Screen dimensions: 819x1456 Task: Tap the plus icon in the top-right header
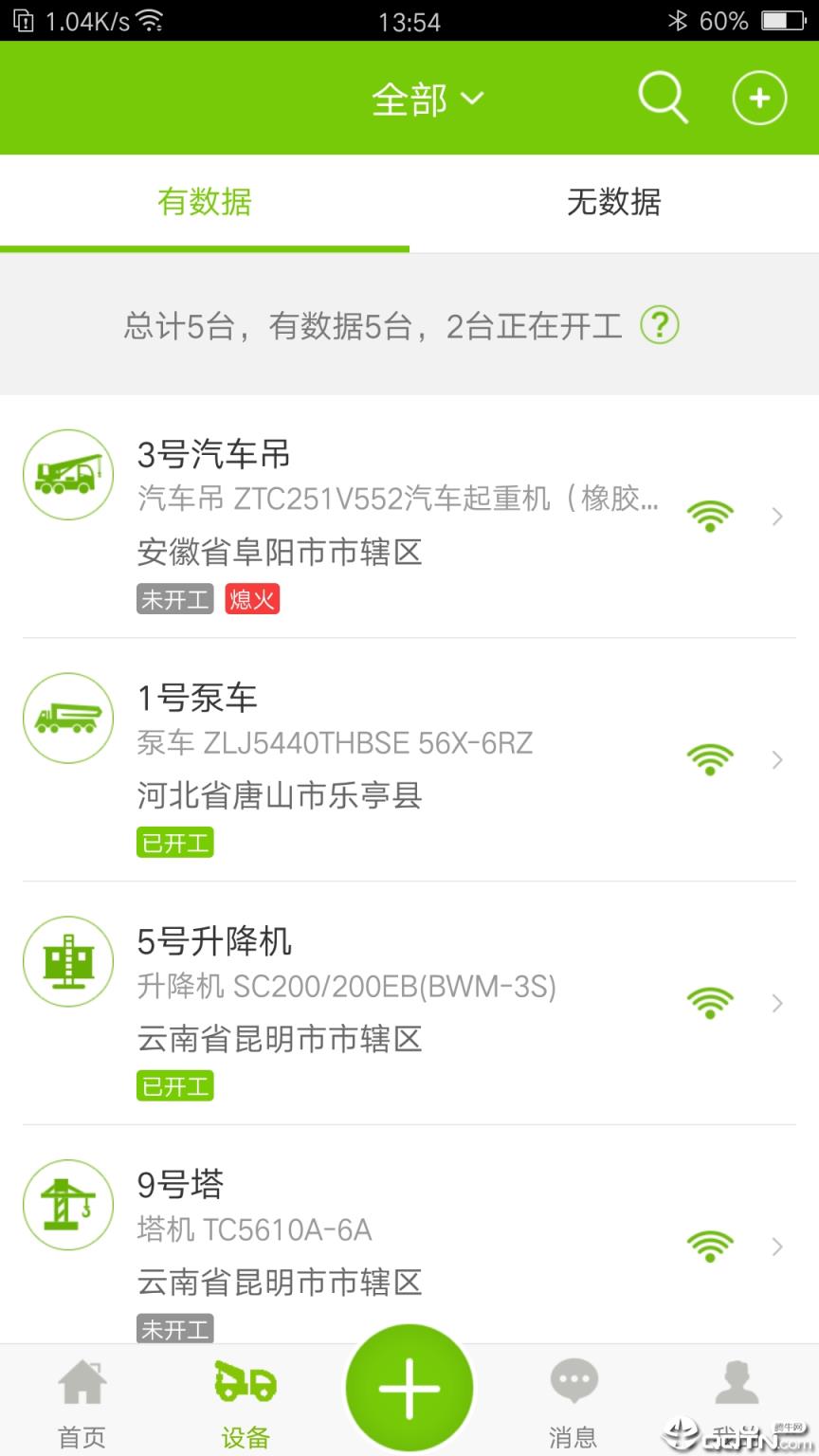tap(758, 98)
